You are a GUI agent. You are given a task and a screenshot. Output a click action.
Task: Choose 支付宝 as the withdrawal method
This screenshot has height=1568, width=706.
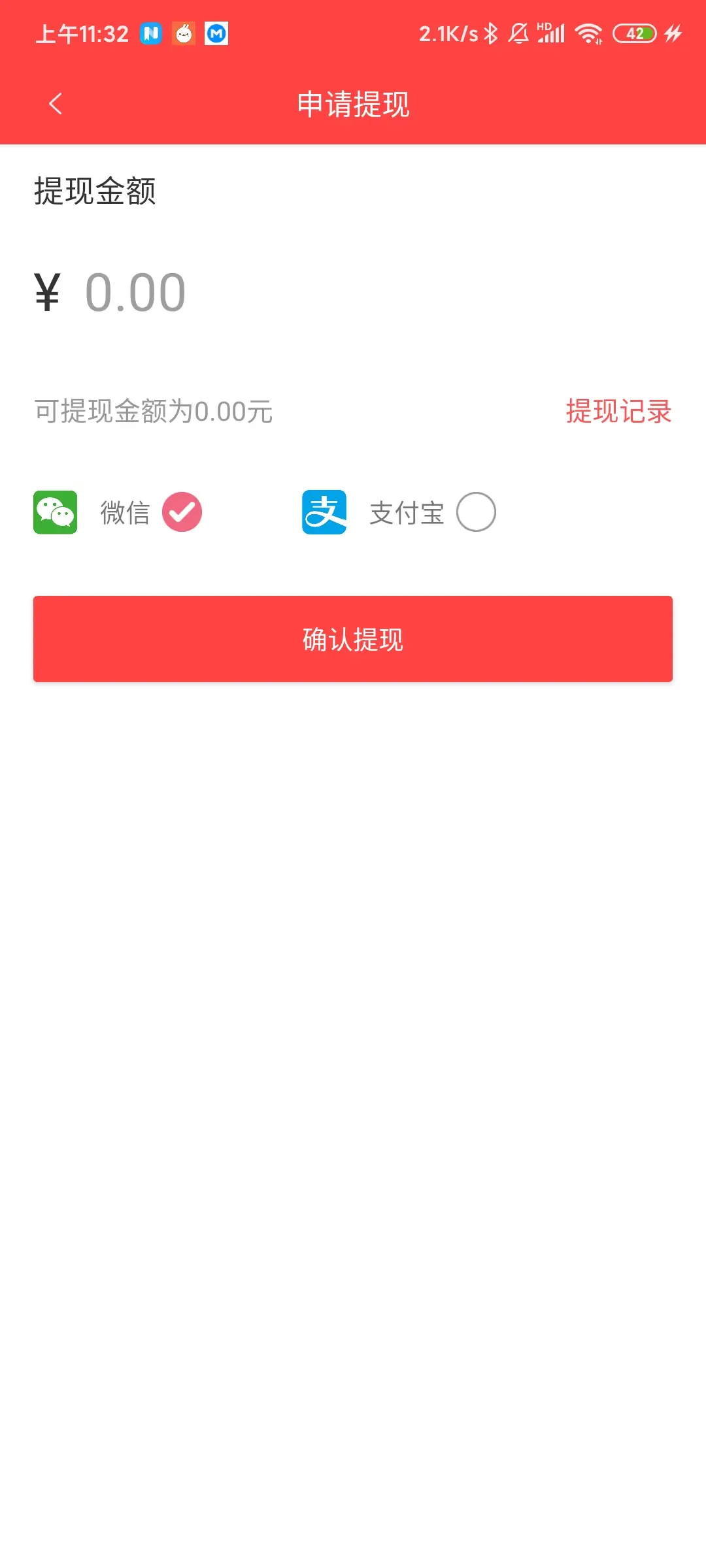pos(476,512)
